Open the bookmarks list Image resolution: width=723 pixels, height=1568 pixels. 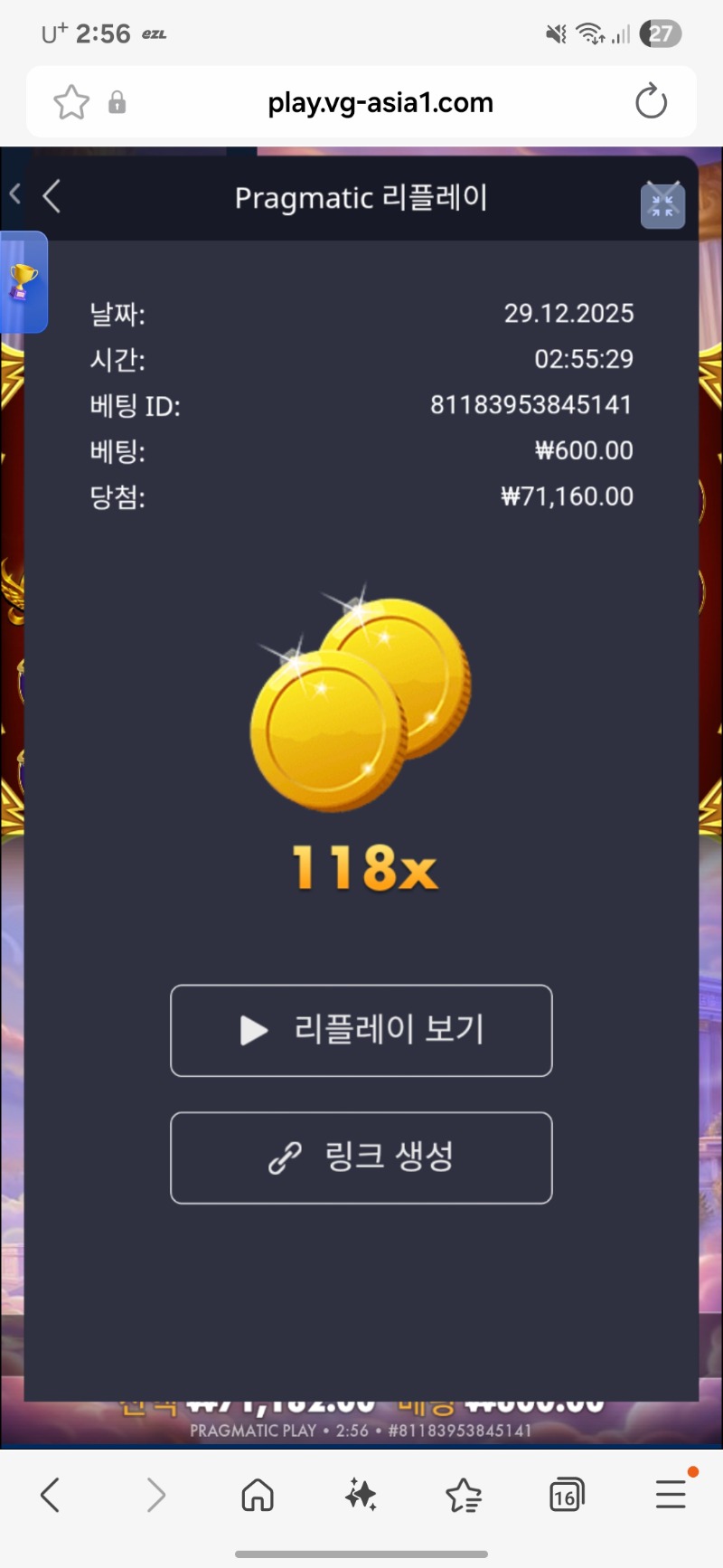tap(464, 1495)
